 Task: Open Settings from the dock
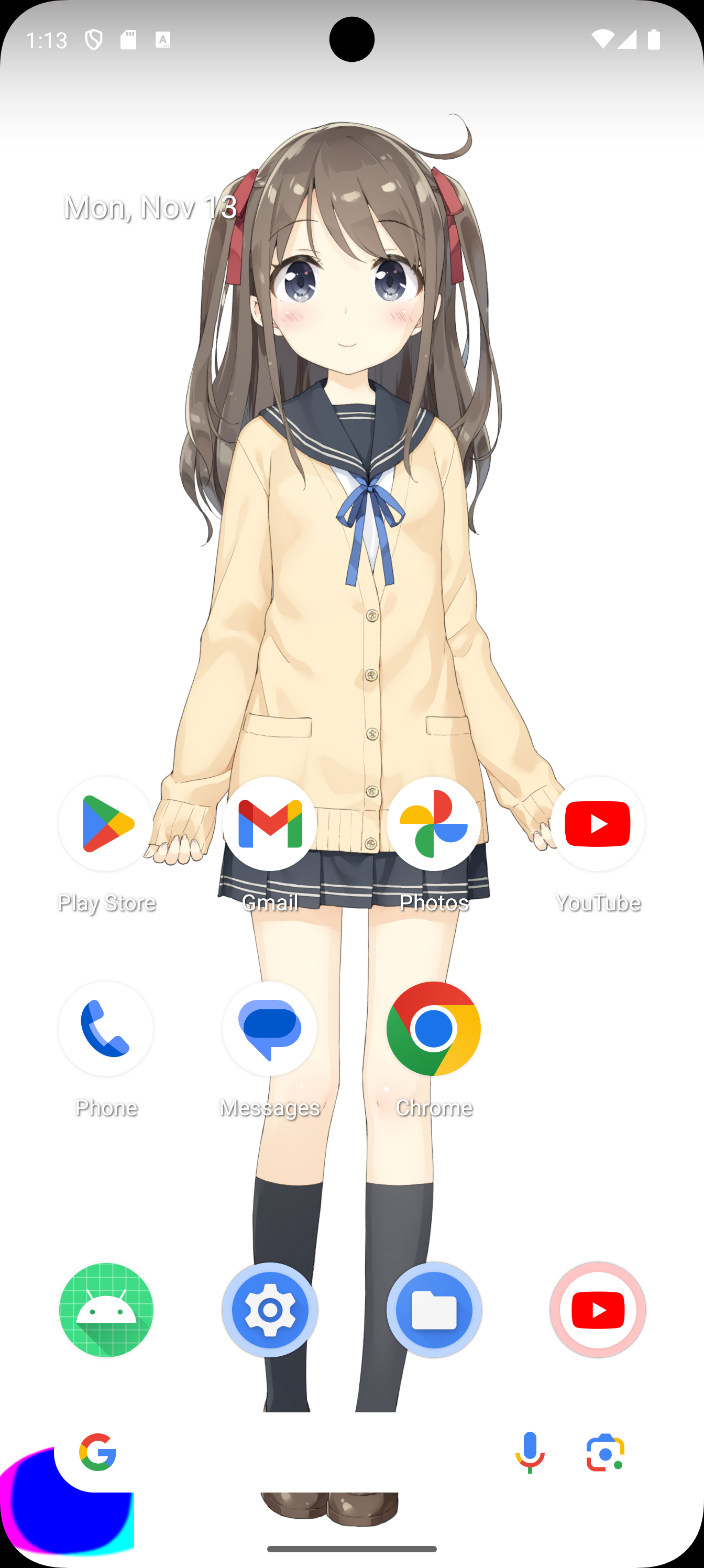[x=270, y=1310]
